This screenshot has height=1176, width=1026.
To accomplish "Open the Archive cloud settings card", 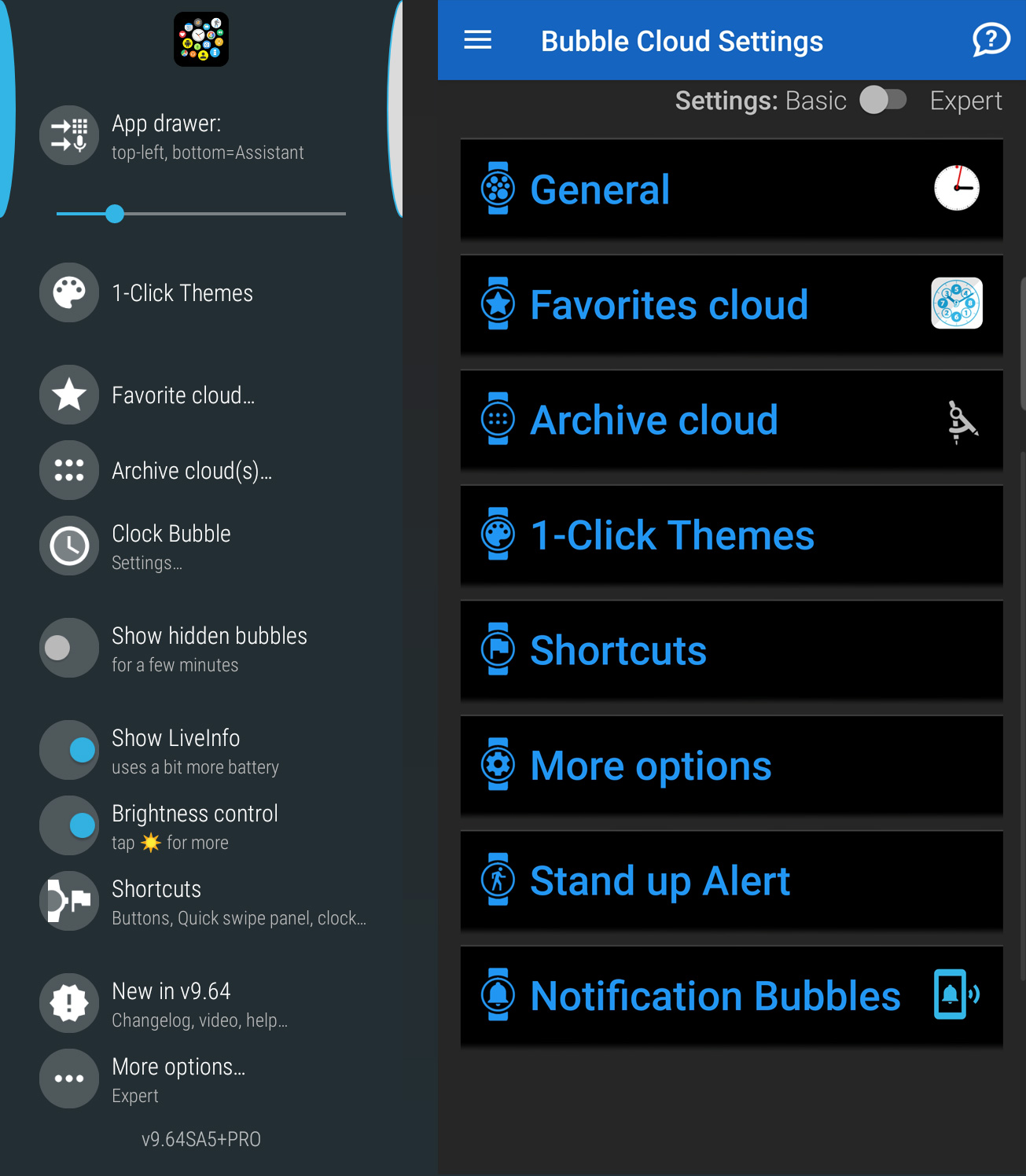I will [x=731, y=420].
